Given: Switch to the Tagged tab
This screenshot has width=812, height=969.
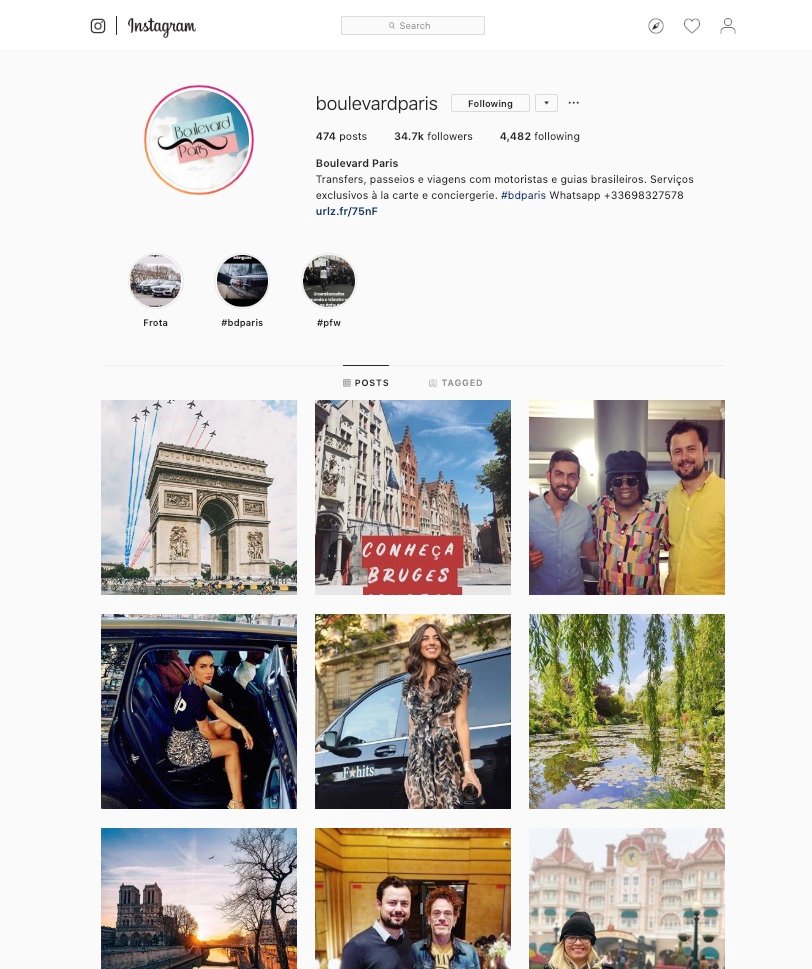Looking at the screenshot, I should 456,383.
